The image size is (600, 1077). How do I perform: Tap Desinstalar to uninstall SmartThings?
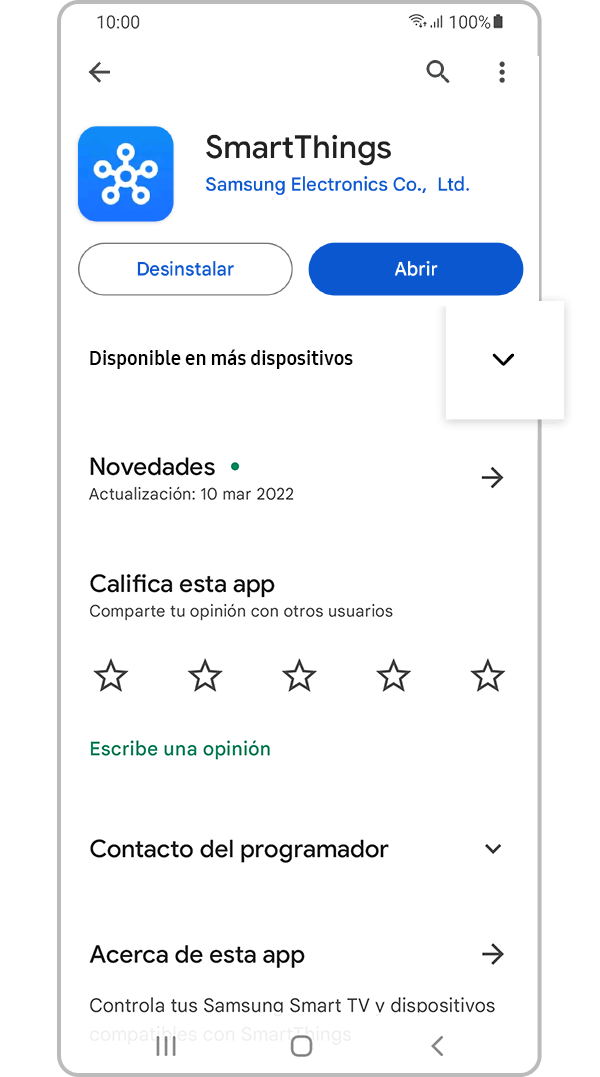point(185,269)
